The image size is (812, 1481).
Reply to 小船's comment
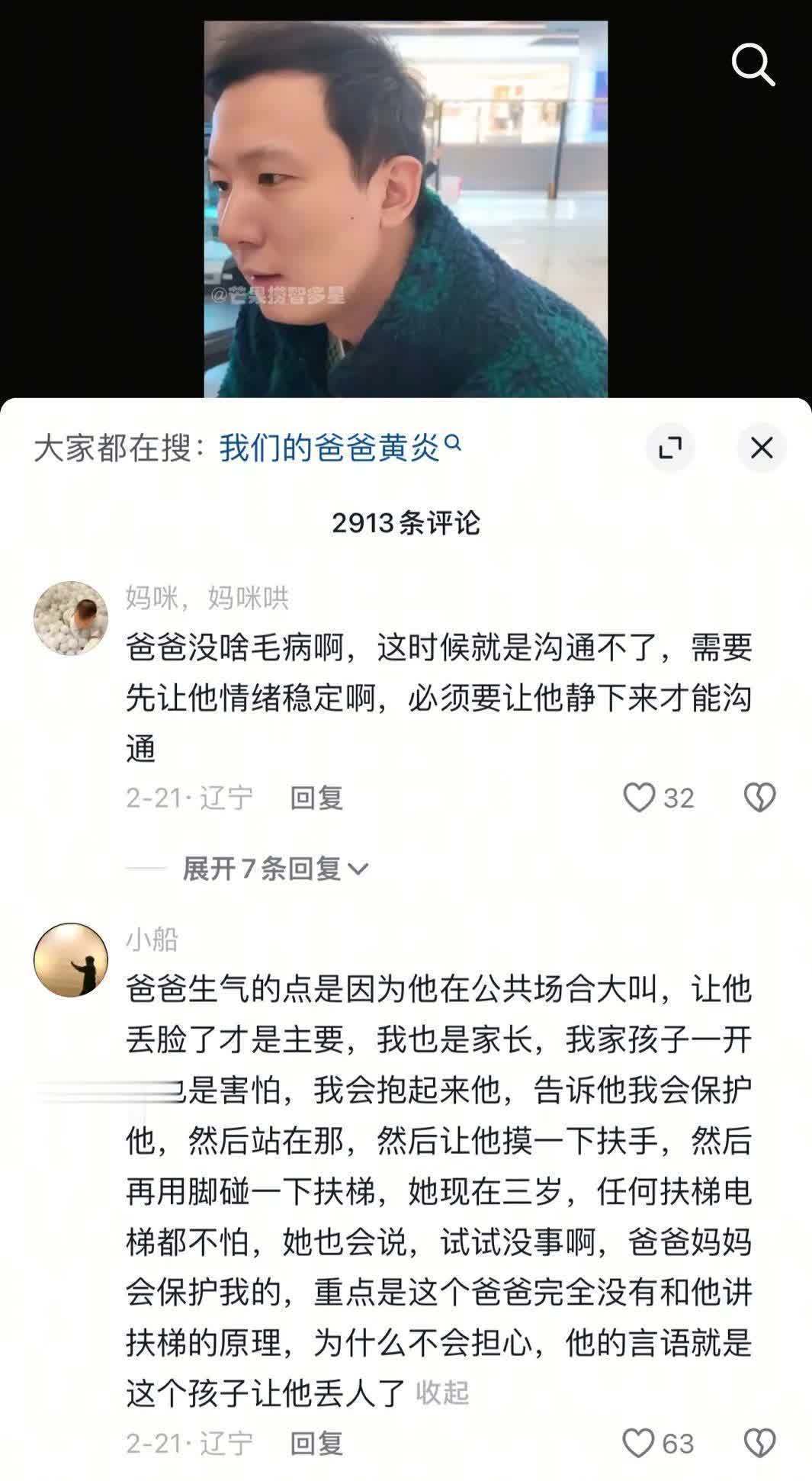pos(316,1443)
